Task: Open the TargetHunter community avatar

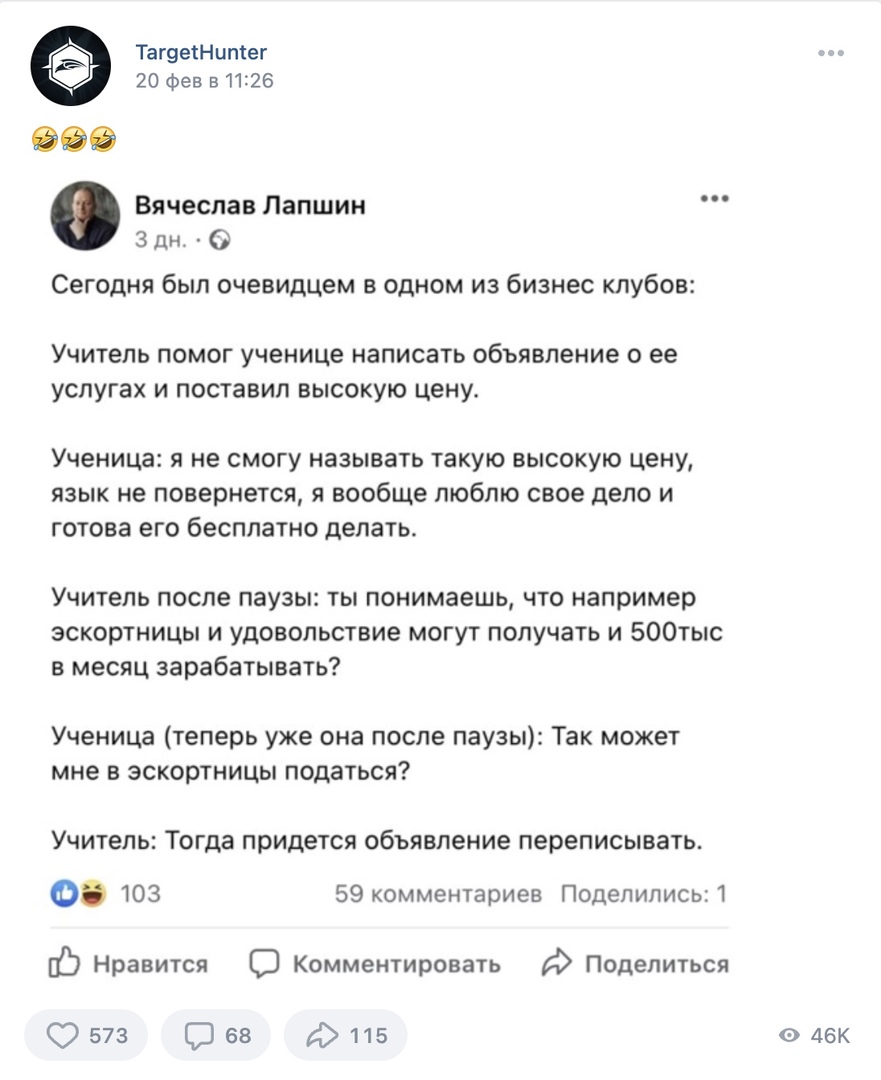Action: coord(70,67)
